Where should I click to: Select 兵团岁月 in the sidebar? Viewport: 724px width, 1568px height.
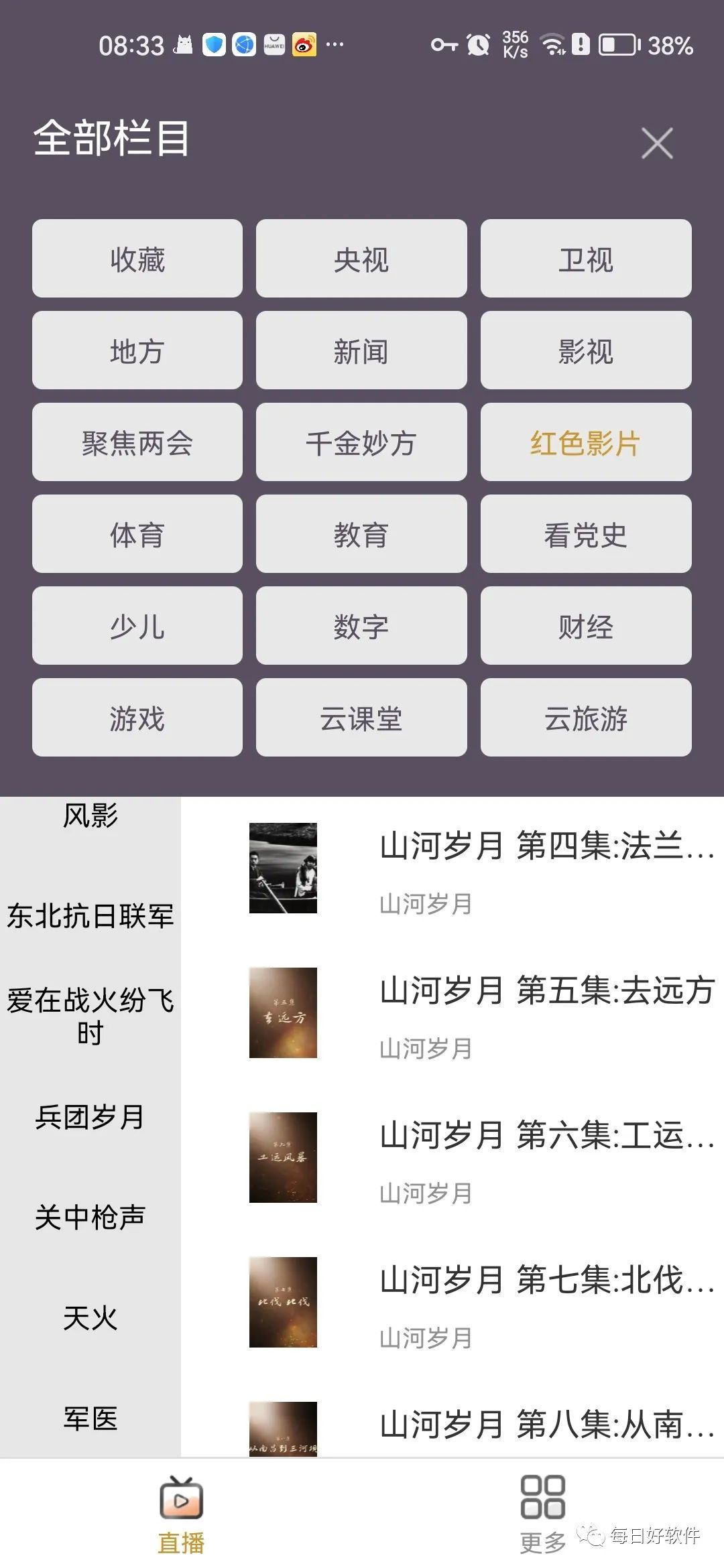tap(90, 1117)
